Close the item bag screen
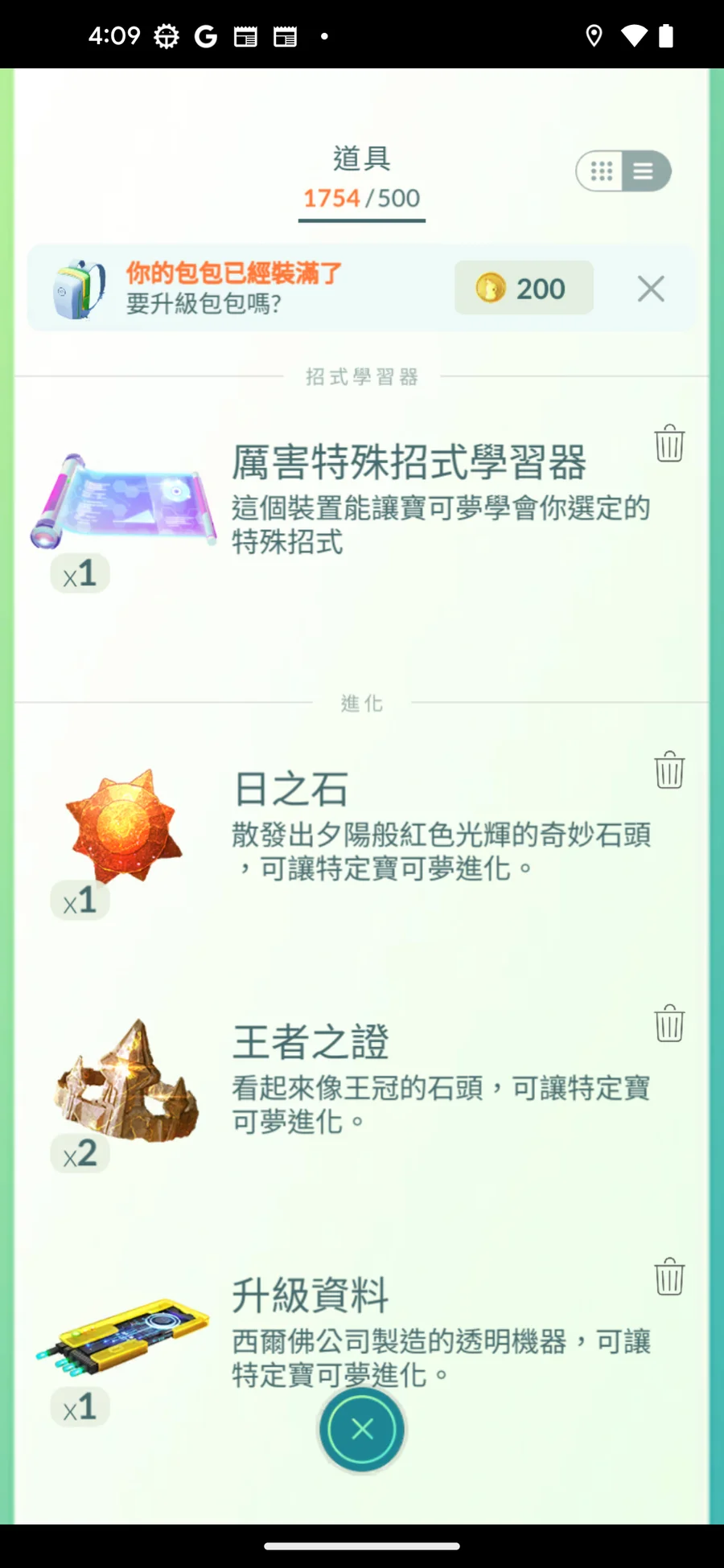The image size is (724, 1568). (362, 1429)
